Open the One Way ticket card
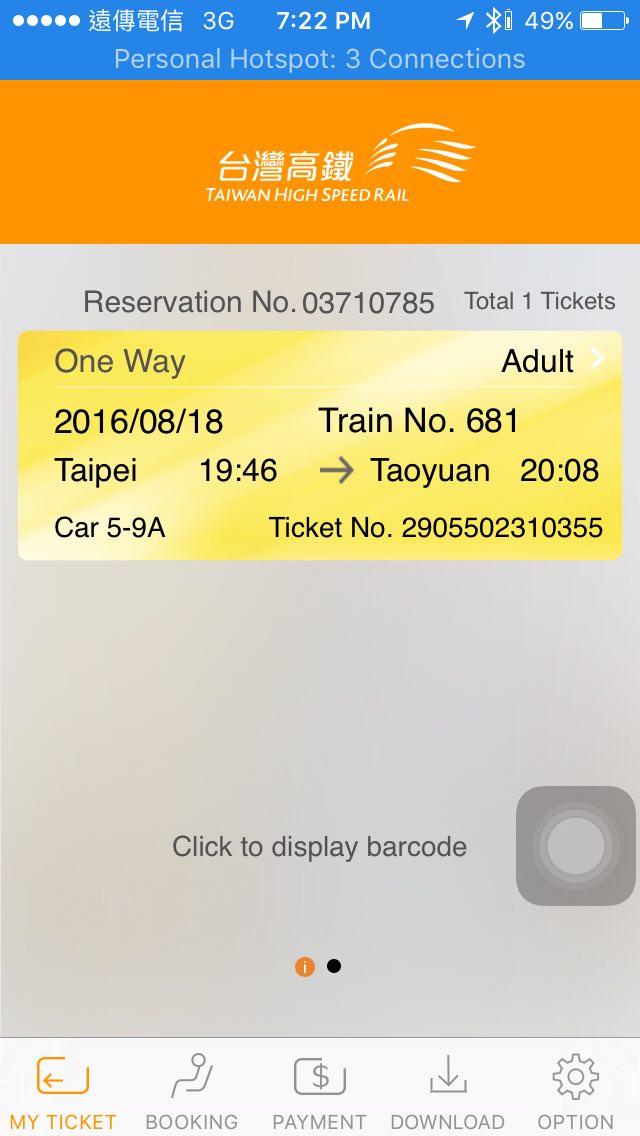Viewport: 640px width, 1136px height. point(320,445)
